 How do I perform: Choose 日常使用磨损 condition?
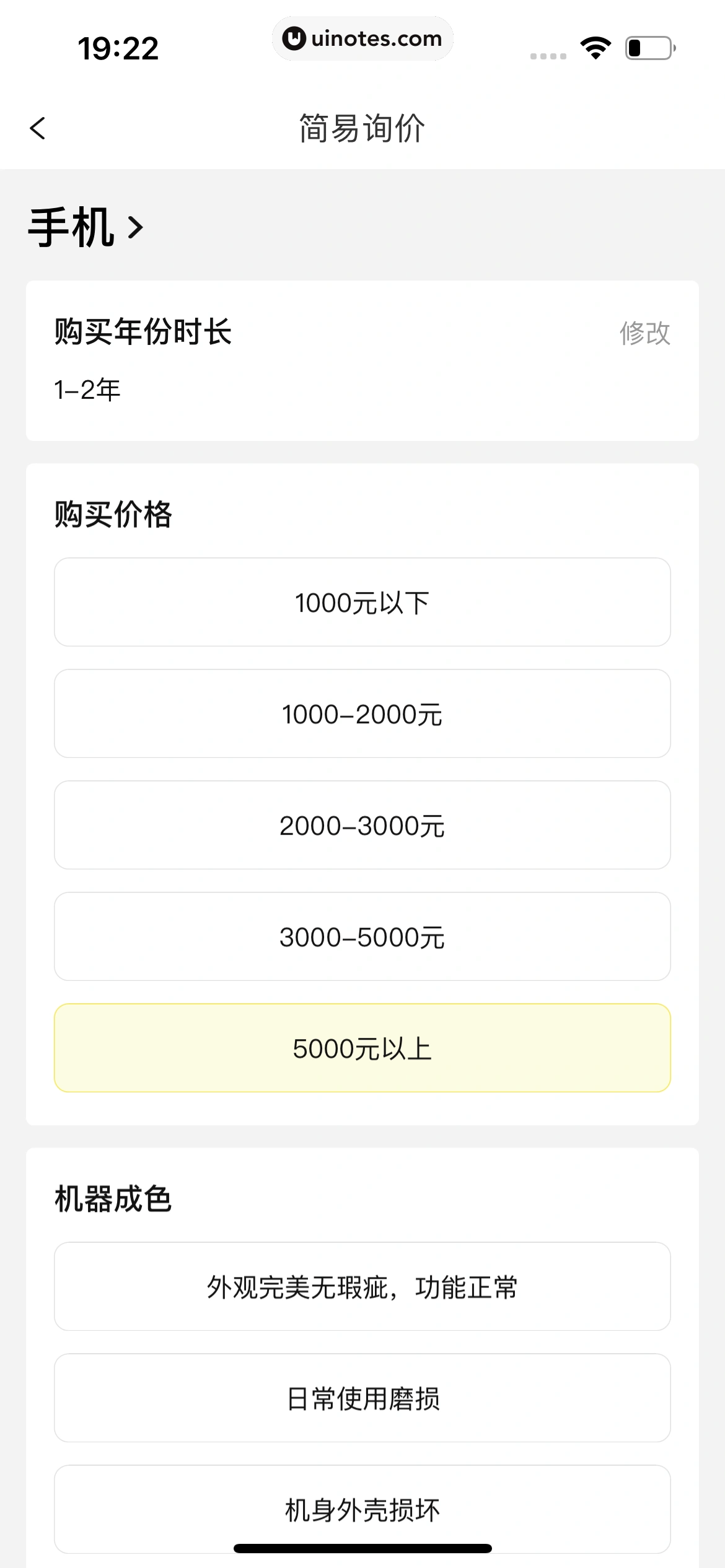(362, 1398)
